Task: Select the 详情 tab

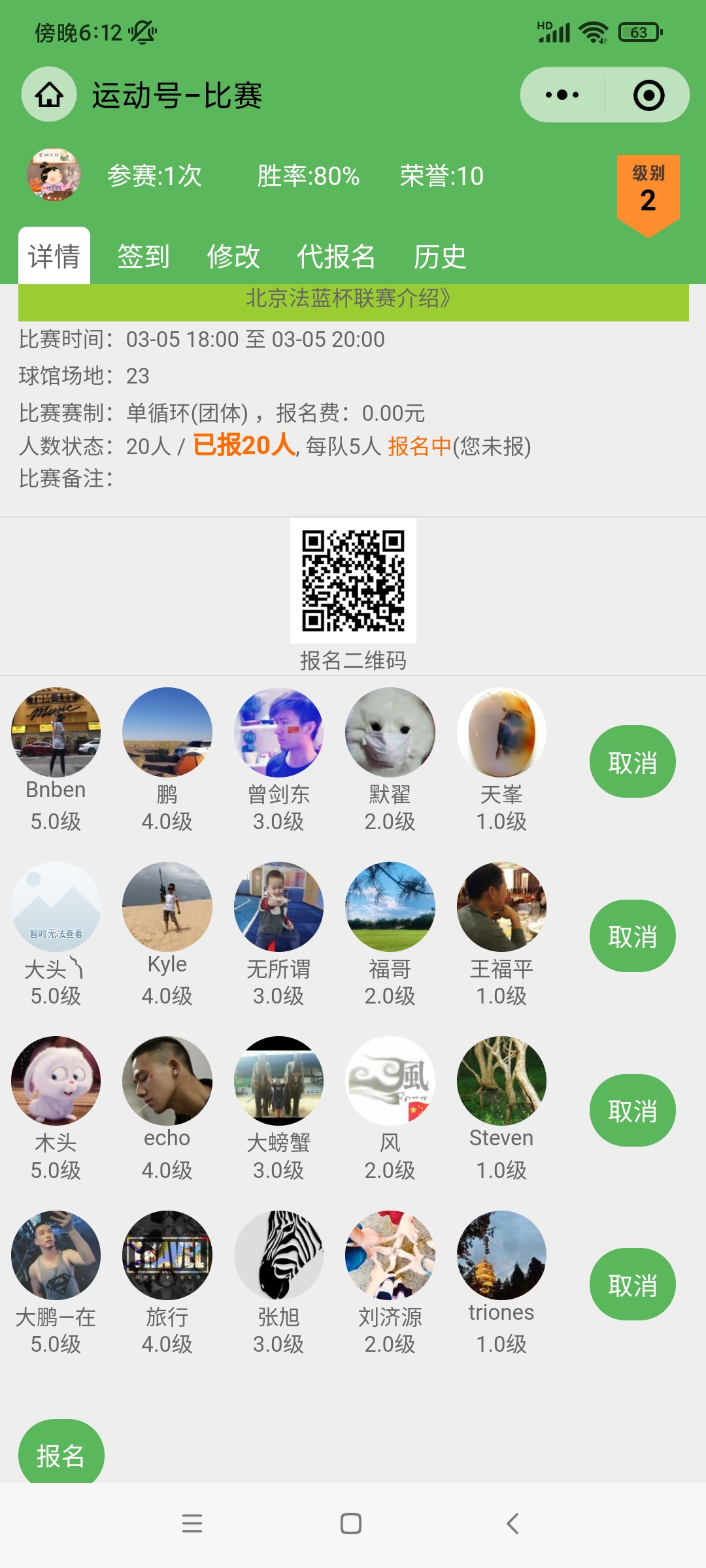Action: [54, 256]
